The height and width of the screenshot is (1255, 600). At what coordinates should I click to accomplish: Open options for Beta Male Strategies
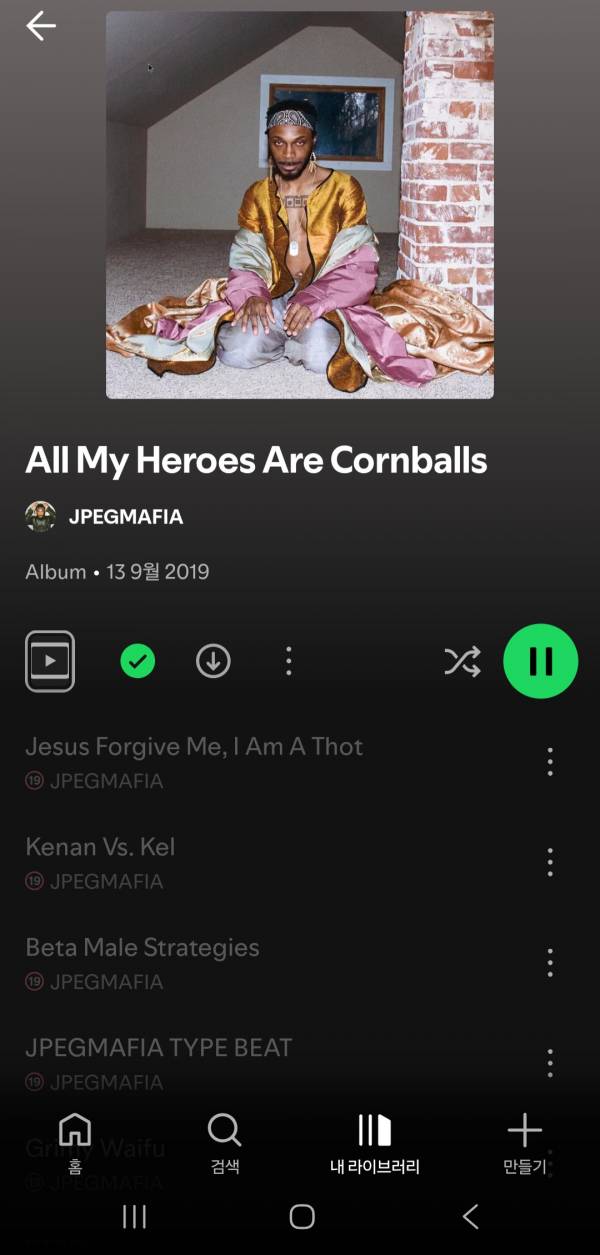click(x=550, y=962)
